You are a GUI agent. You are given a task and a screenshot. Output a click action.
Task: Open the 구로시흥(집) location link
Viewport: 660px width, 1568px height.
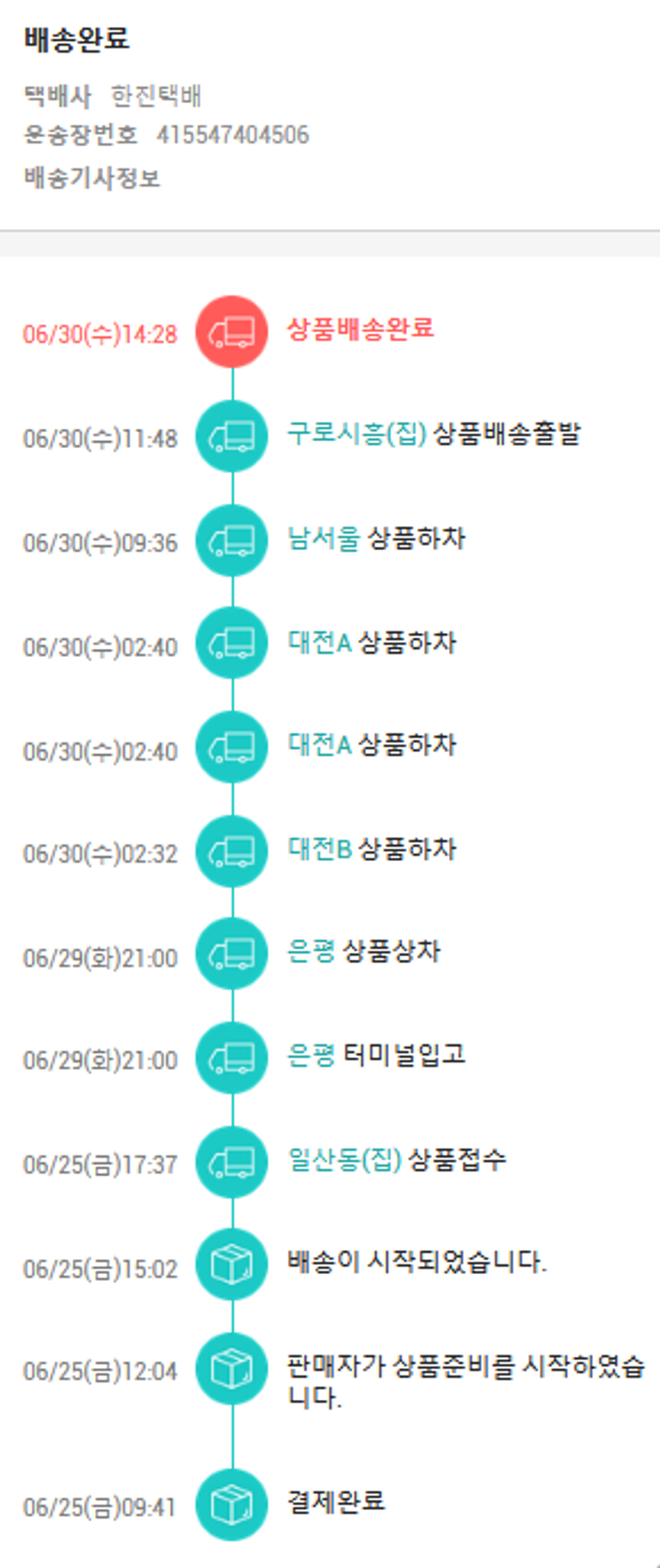[x=356, y=434]
